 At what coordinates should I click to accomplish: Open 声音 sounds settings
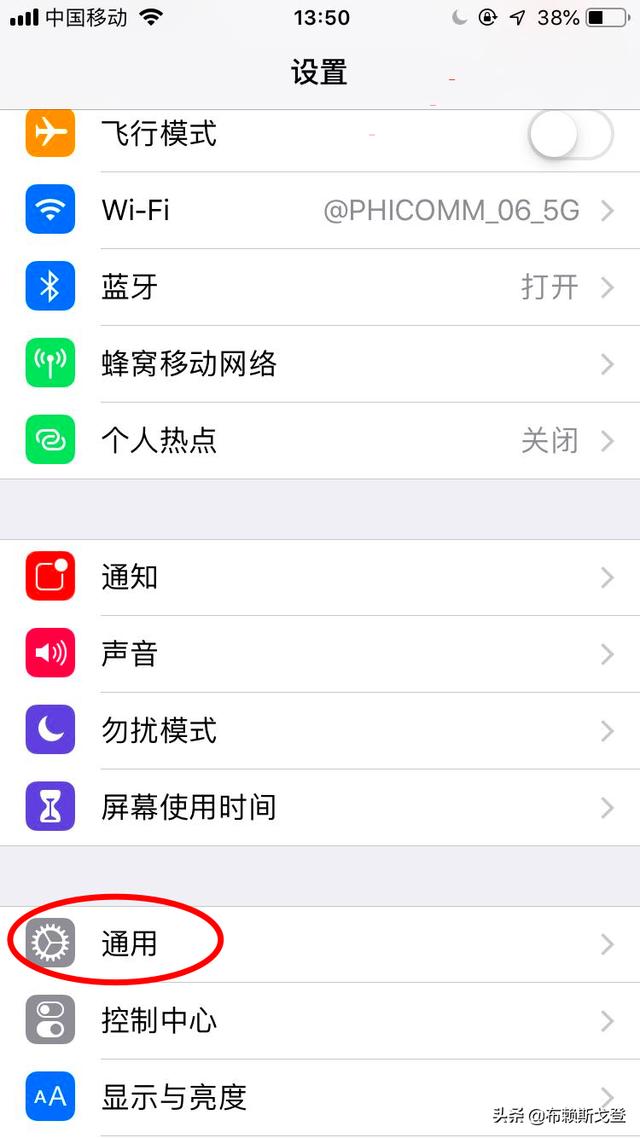pos(320,654)
